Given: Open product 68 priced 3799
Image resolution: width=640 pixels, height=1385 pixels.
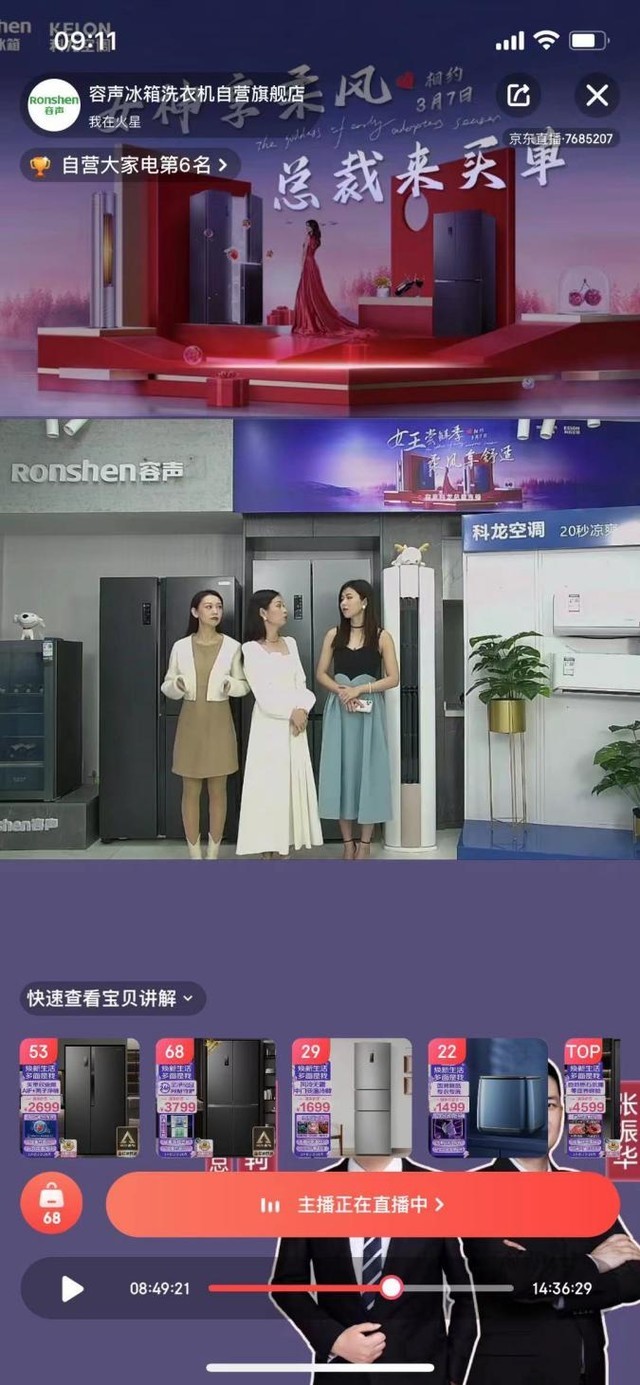Looking at the screenshot, I should (x=215, y=1097).
